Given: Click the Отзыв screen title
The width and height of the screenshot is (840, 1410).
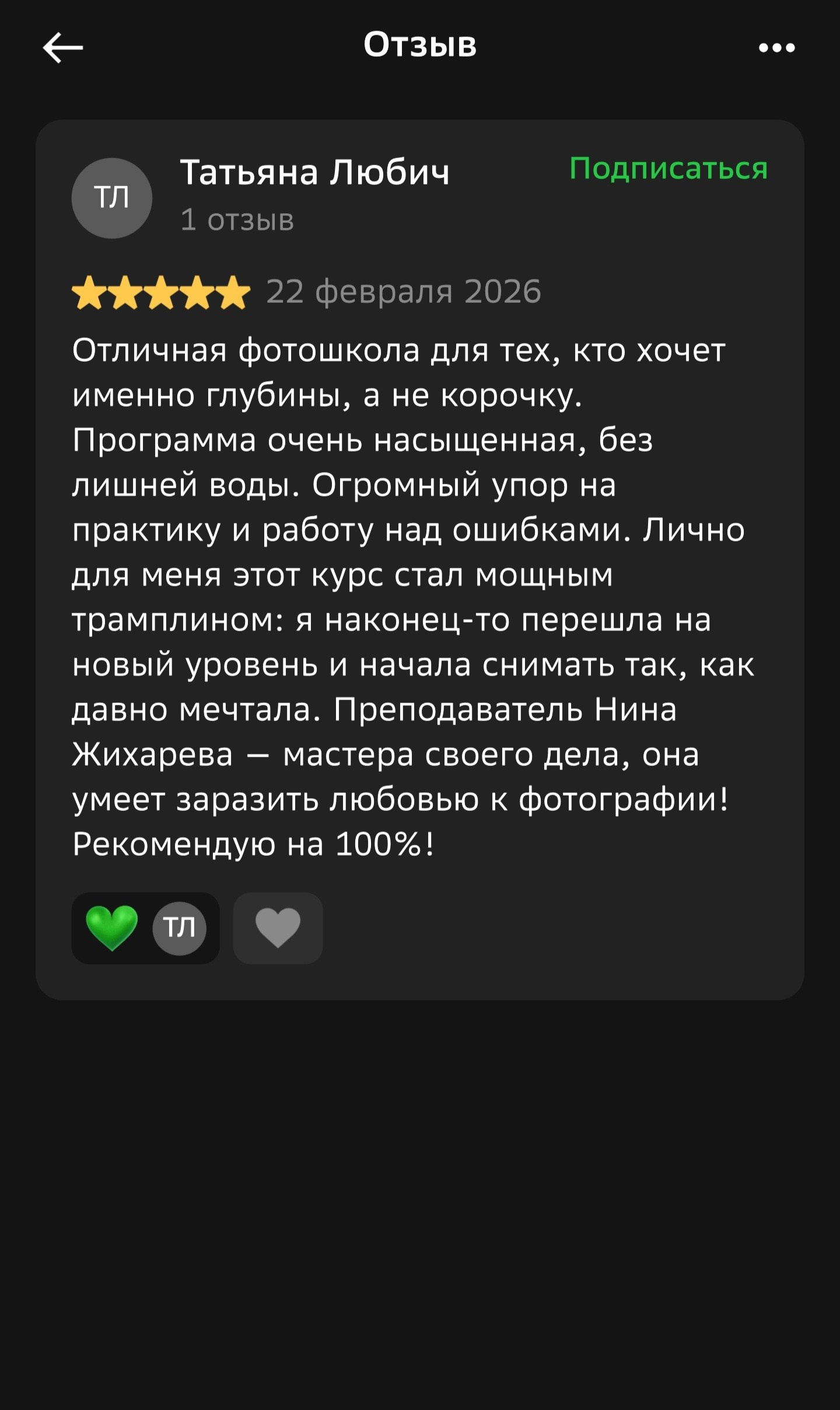Looking at the screenshot, I should click(x=419, y=46).
